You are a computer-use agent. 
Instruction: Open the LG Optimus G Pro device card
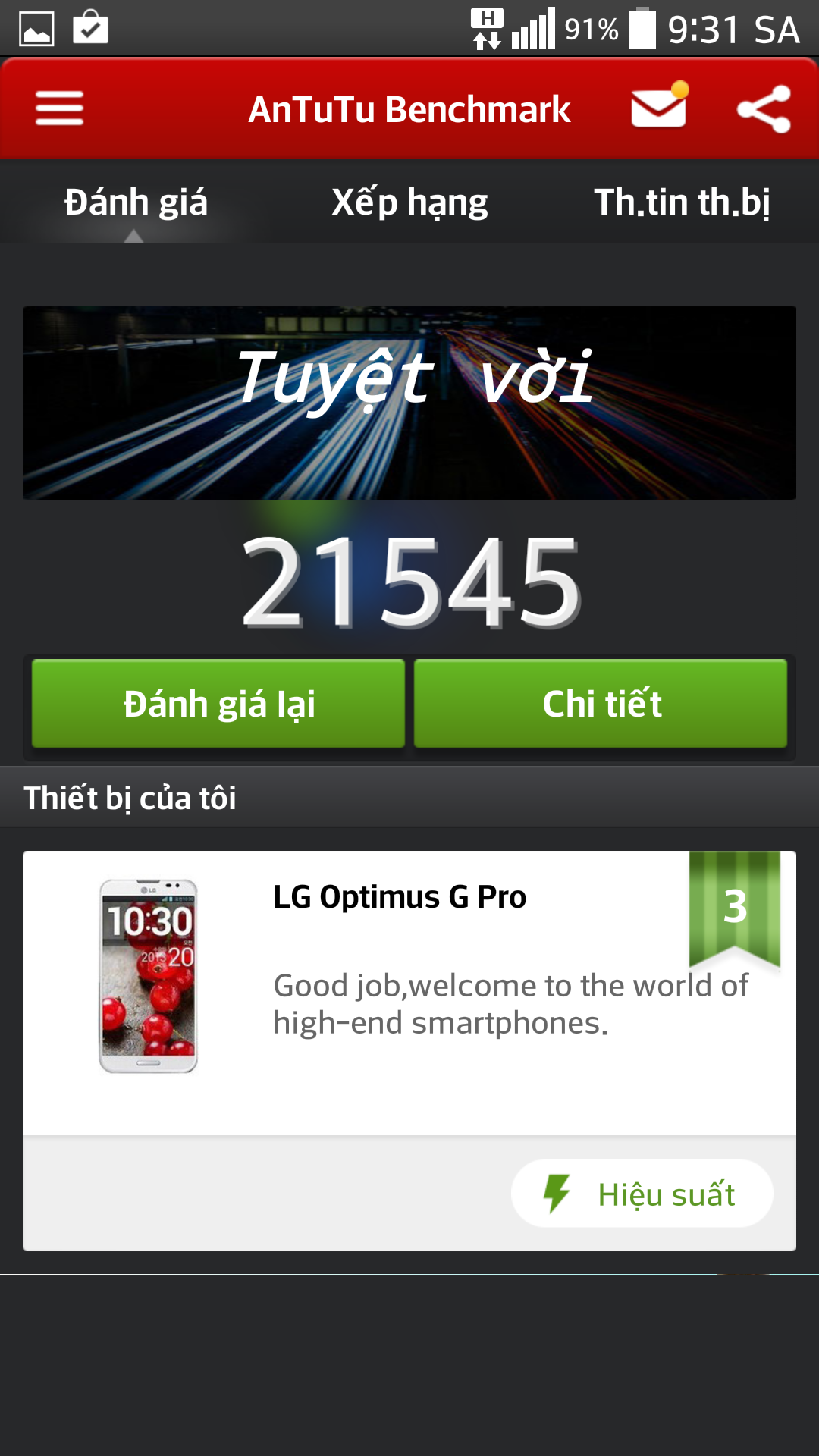409,993
